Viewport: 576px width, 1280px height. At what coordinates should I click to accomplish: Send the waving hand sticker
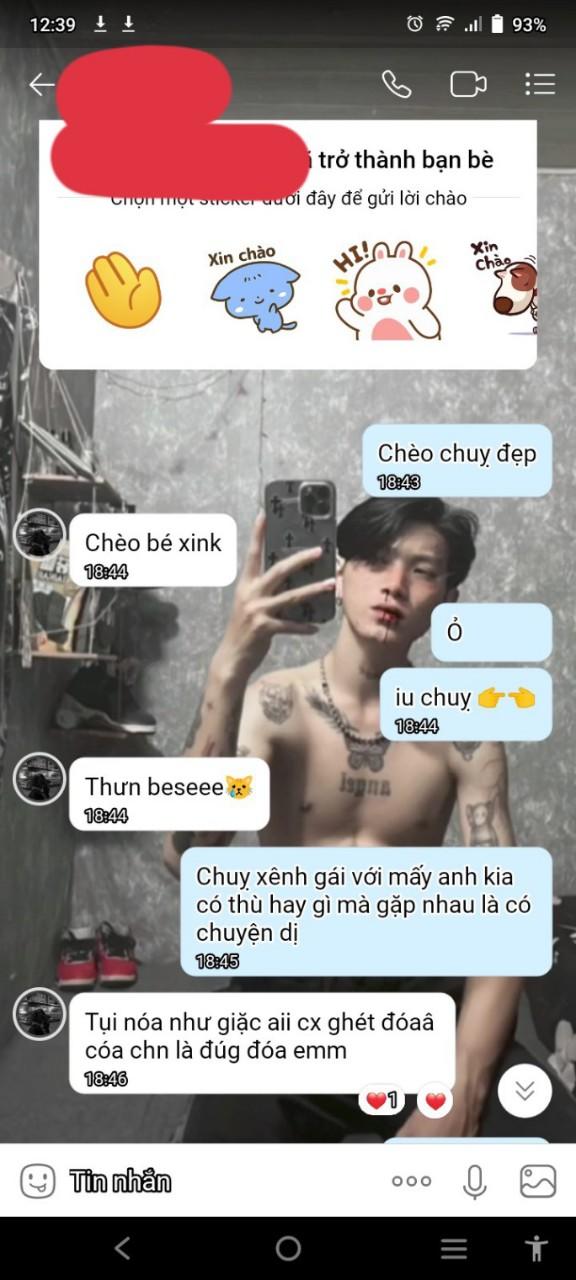coord(122,290)
